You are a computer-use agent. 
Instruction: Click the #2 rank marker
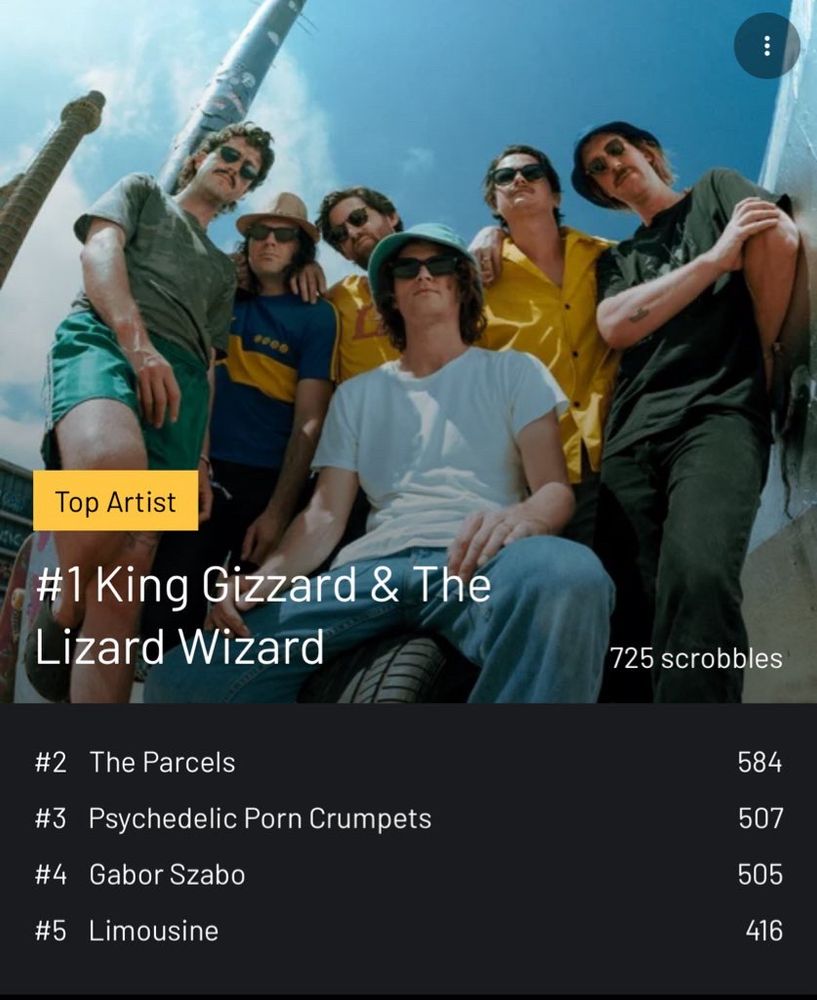tap(51, 761)
